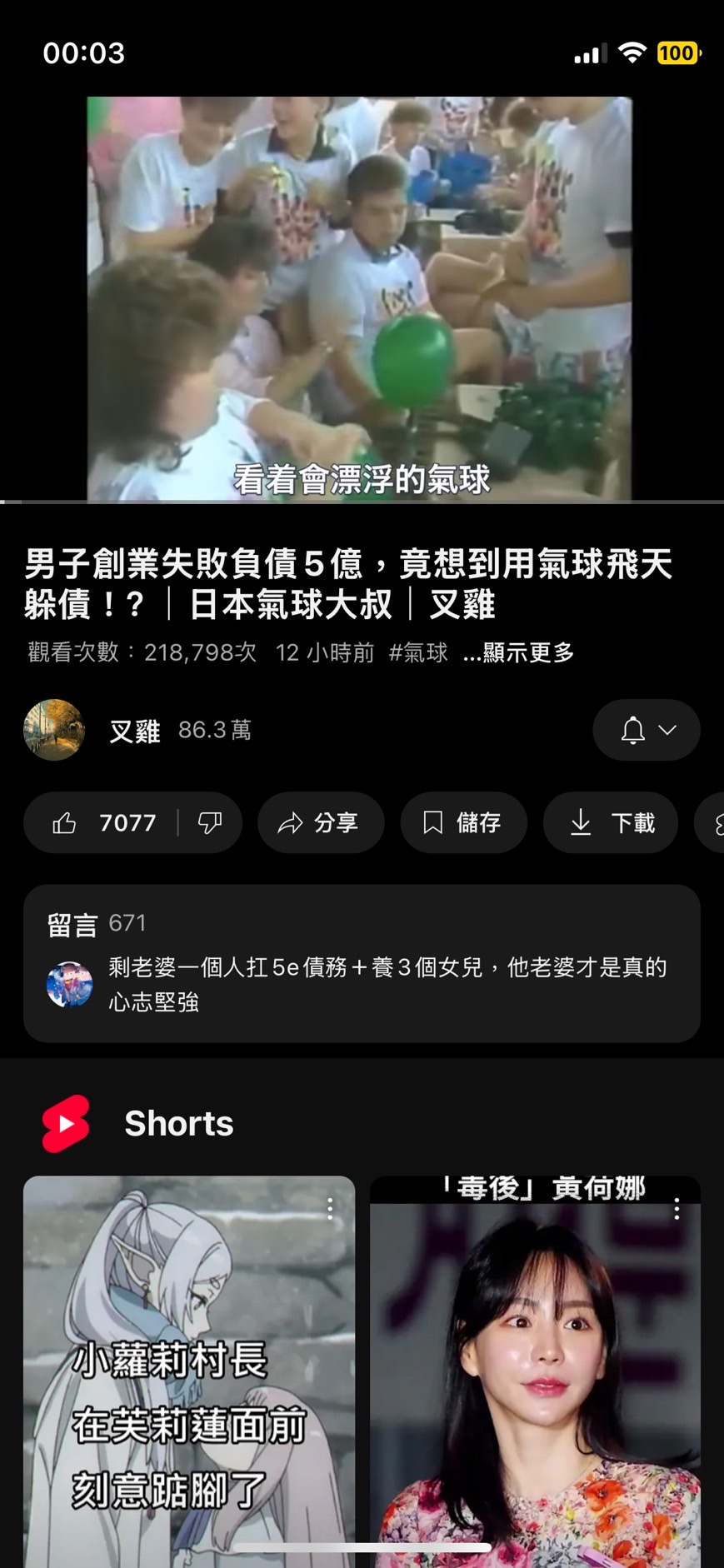The image size is (724, 1568).
Task: Open the 留言 comments section
Action: click(x=362, y=963)
